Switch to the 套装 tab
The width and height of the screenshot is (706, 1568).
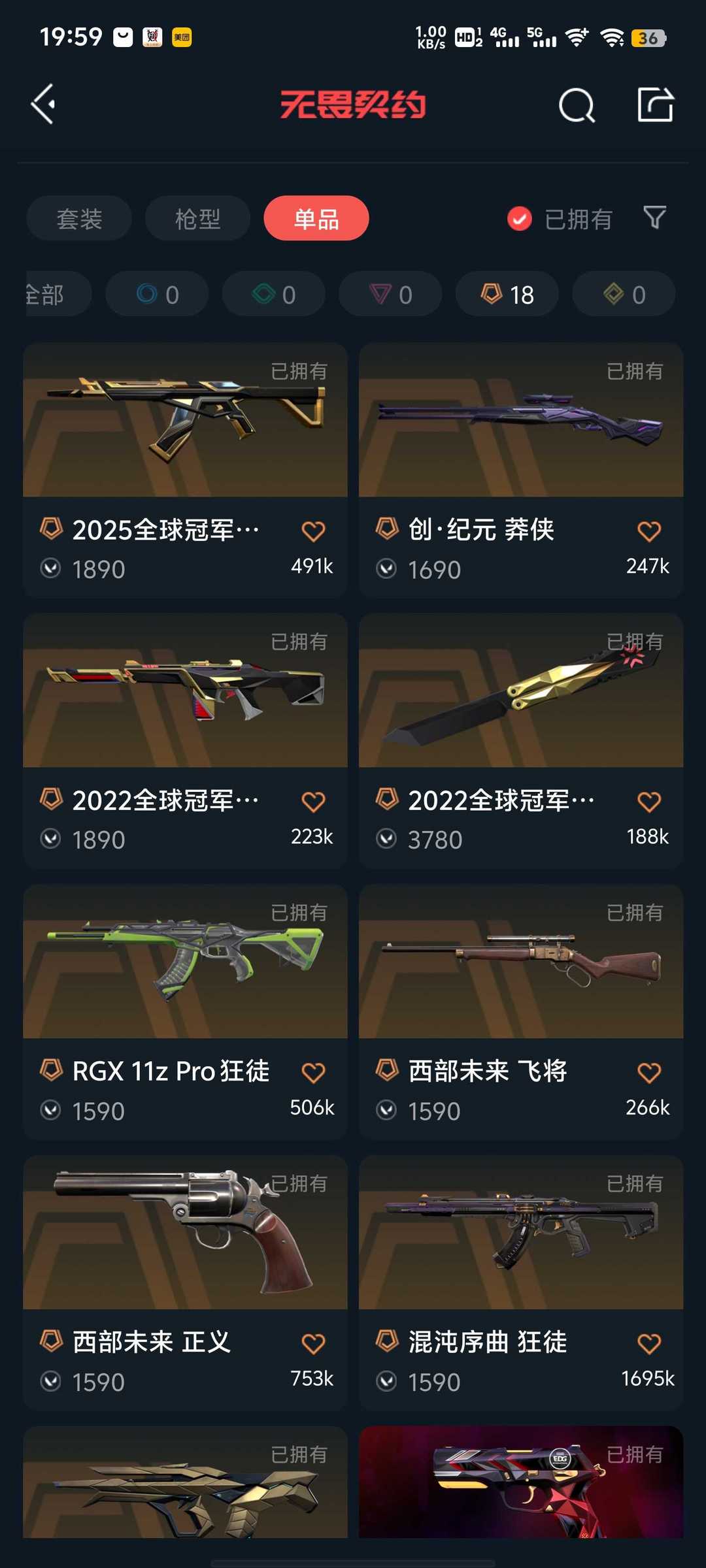pos(78,218)
